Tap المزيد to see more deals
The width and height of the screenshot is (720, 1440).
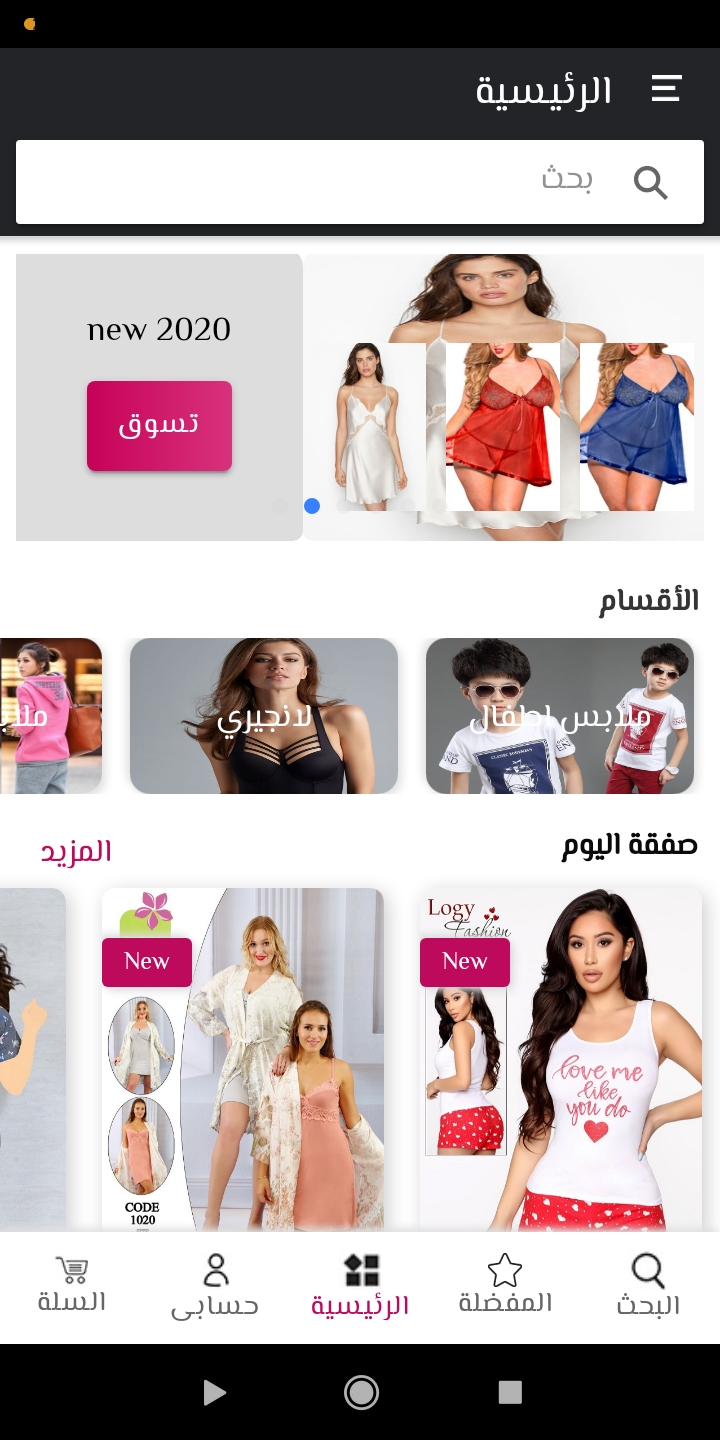tap(76, 851)
